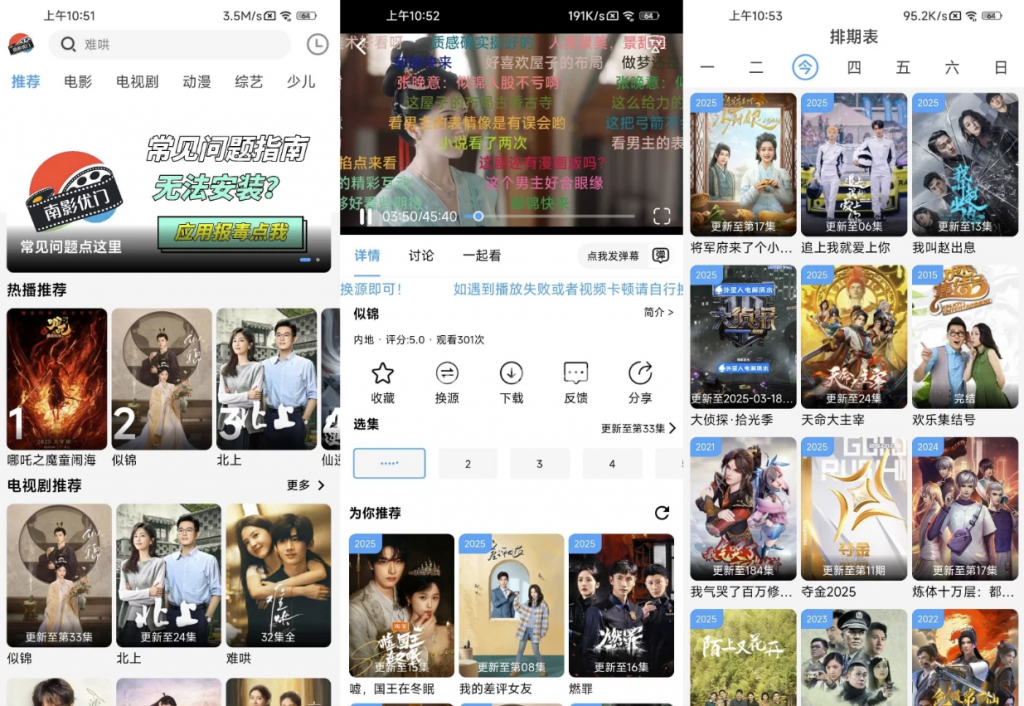Open the watch history clock icon
Viewport: 1024px width, 706px height.
point(317,44)
